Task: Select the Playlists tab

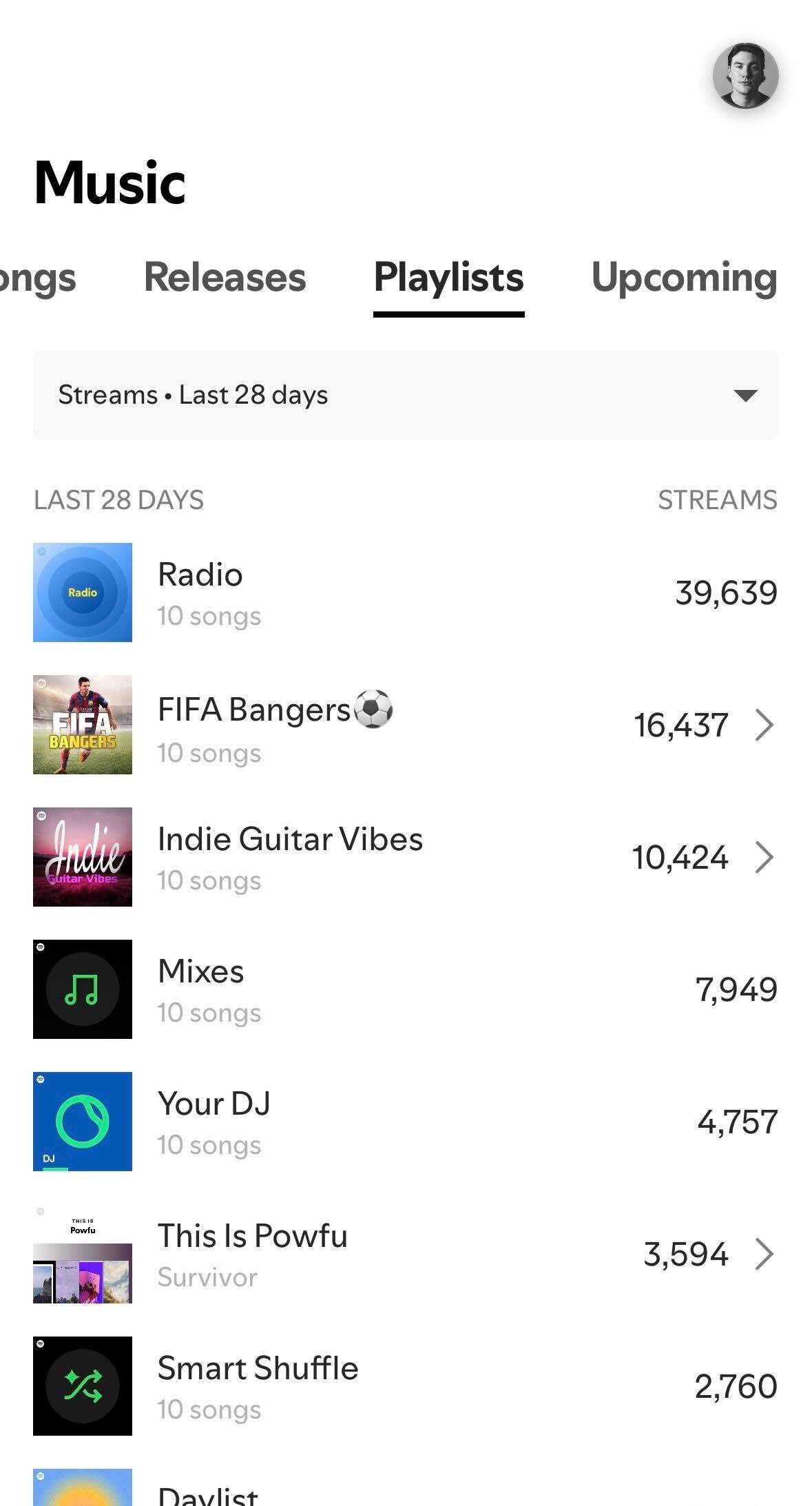Action: click(448, 278)
